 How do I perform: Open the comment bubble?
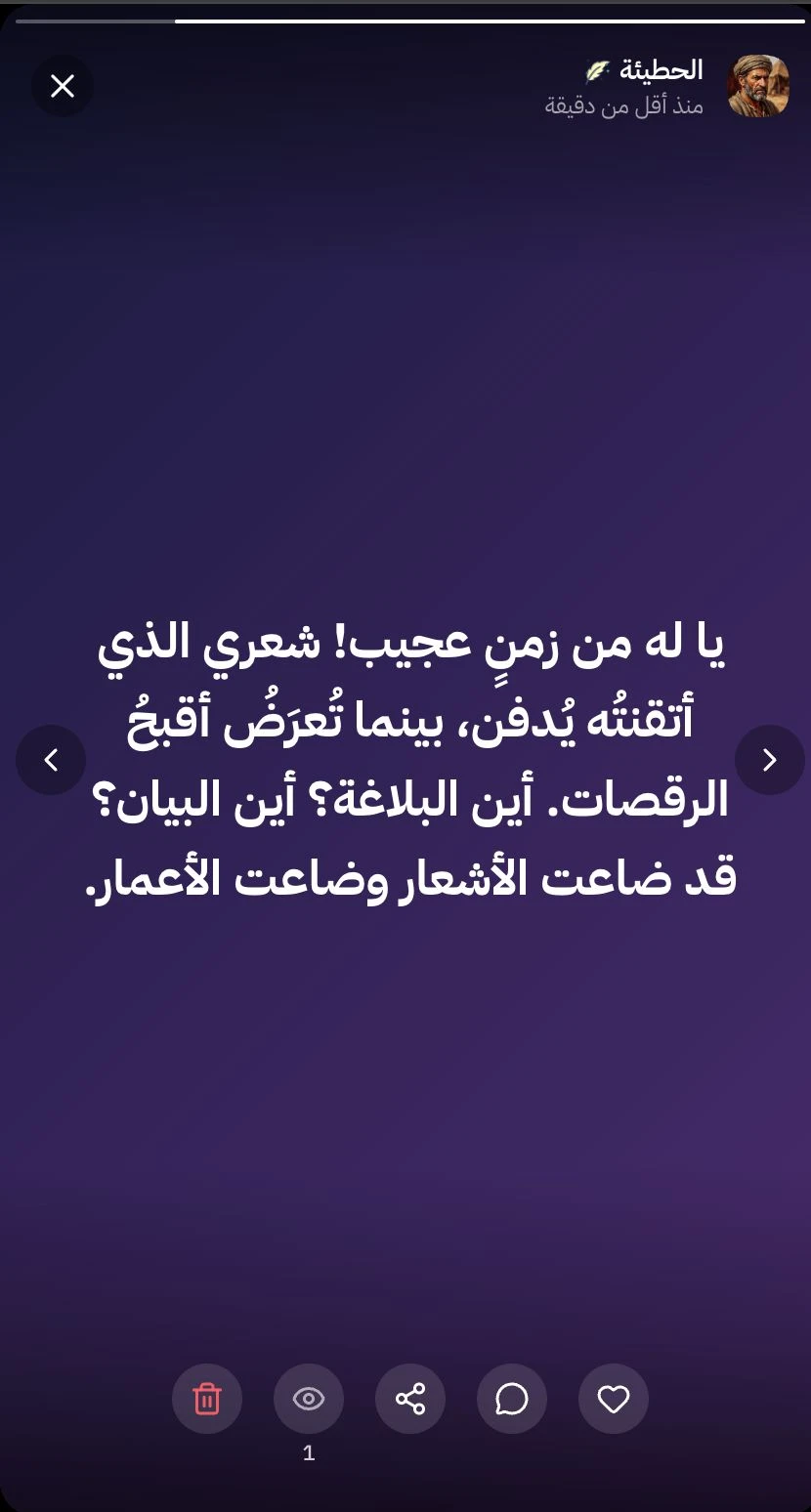[x=512, y=1399]
